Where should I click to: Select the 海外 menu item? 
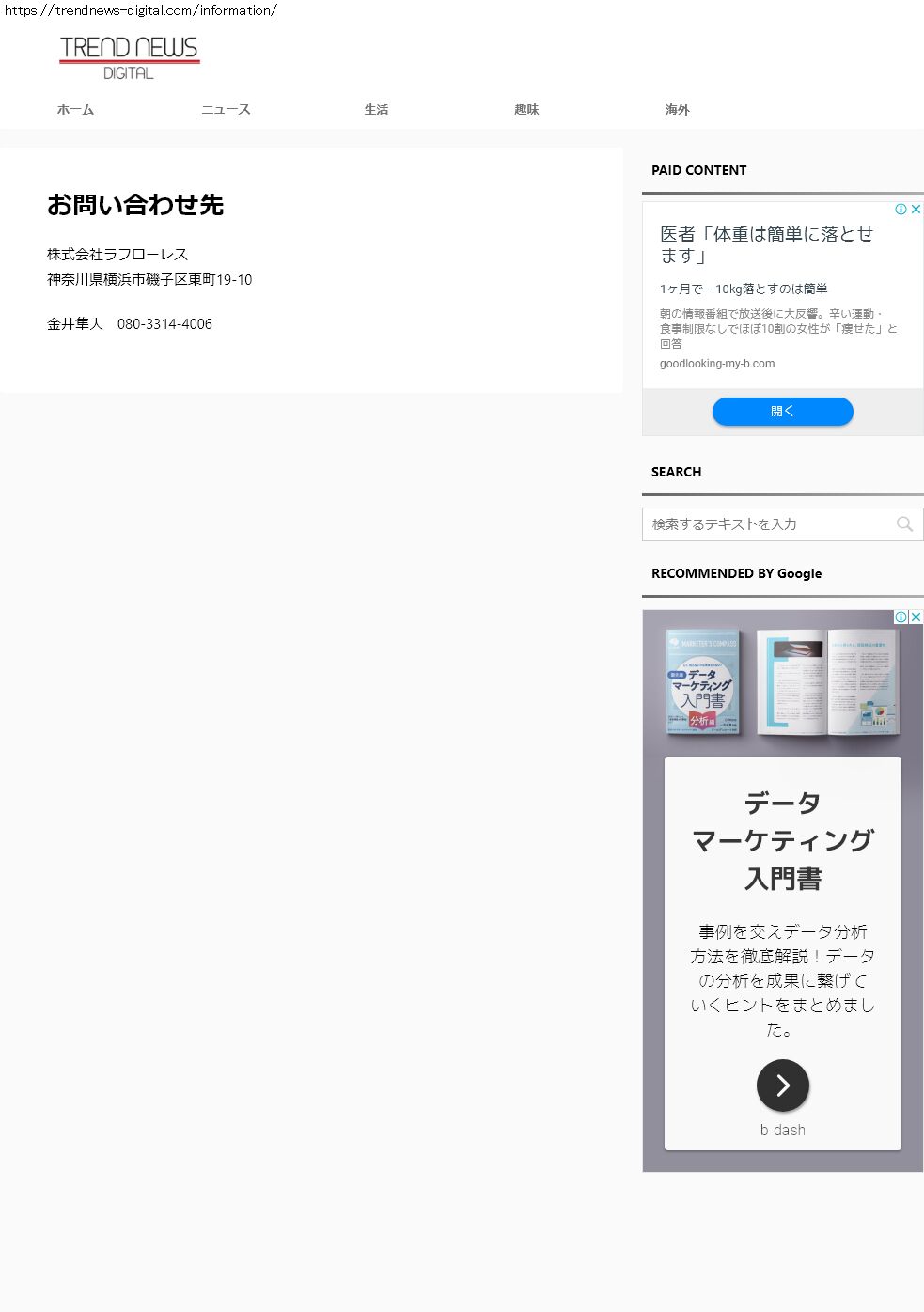677,110
